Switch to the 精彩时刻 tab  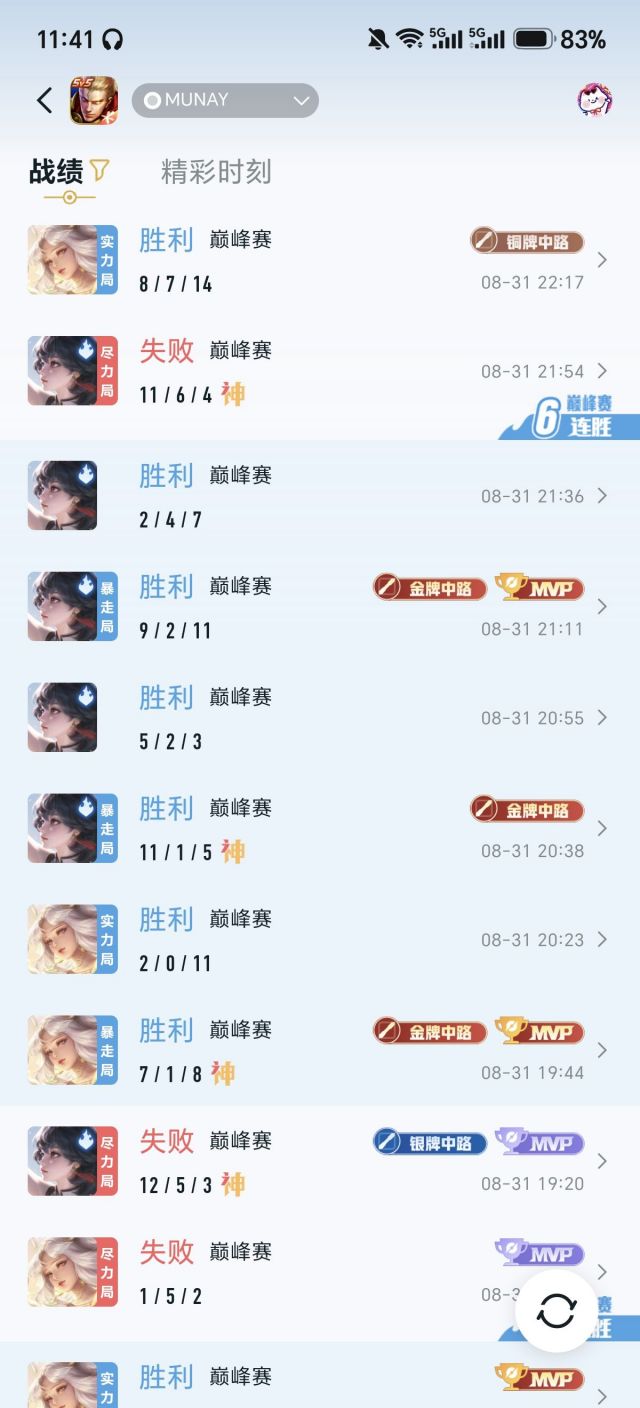(216, 172)
